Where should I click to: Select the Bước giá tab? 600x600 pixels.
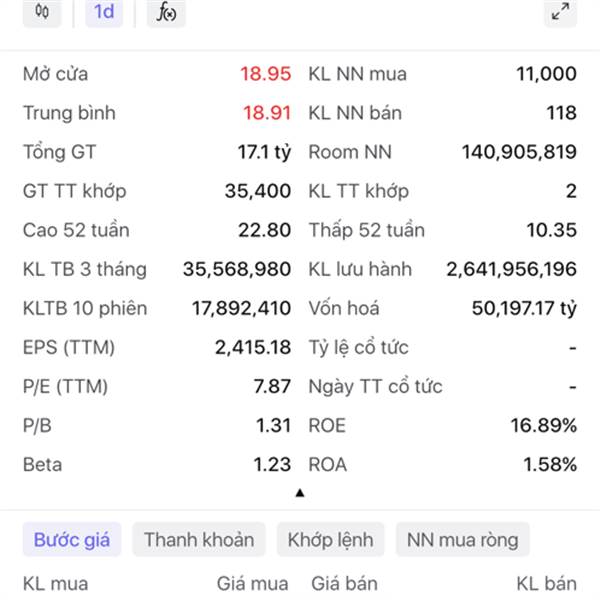click(x=72, y=540)
